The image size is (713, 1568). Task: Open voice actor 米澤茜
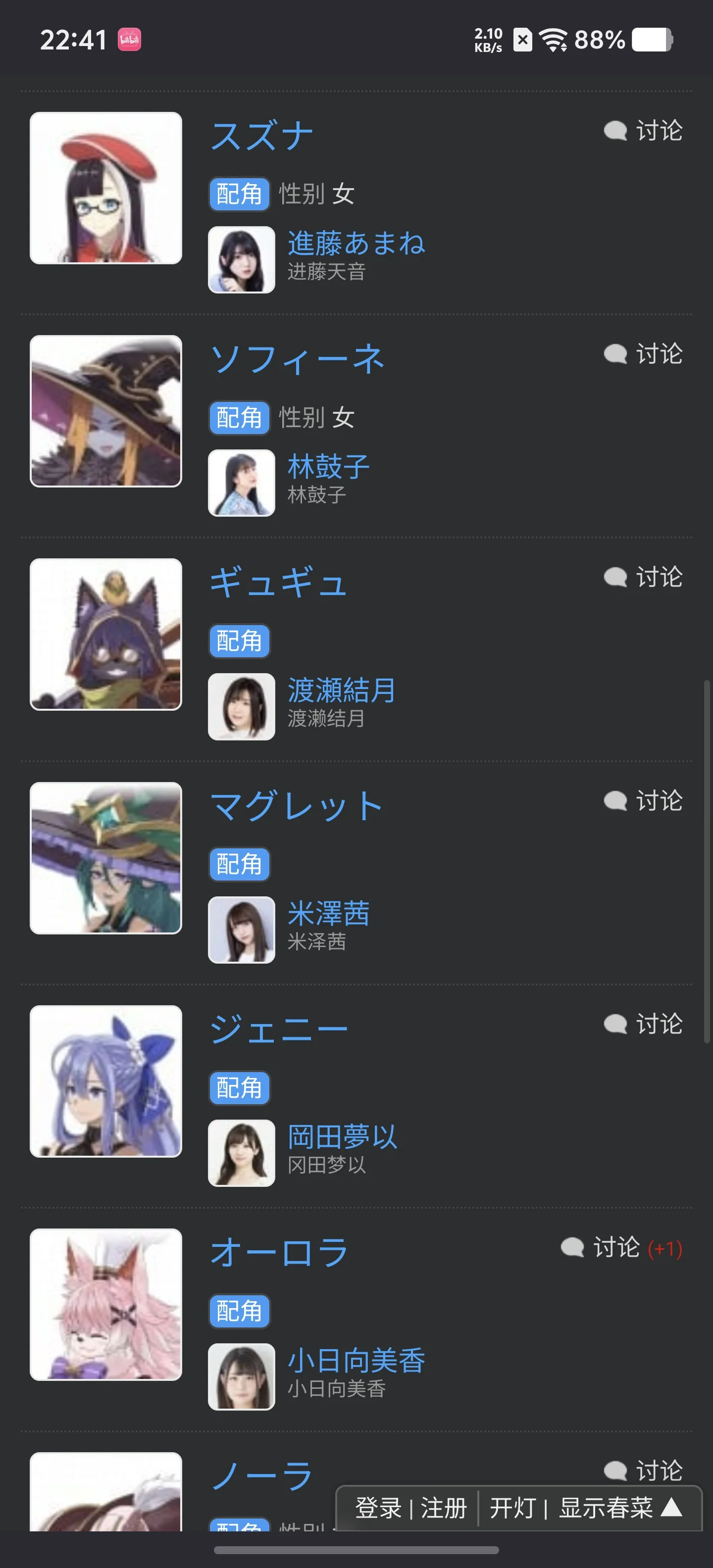(328, 913)
